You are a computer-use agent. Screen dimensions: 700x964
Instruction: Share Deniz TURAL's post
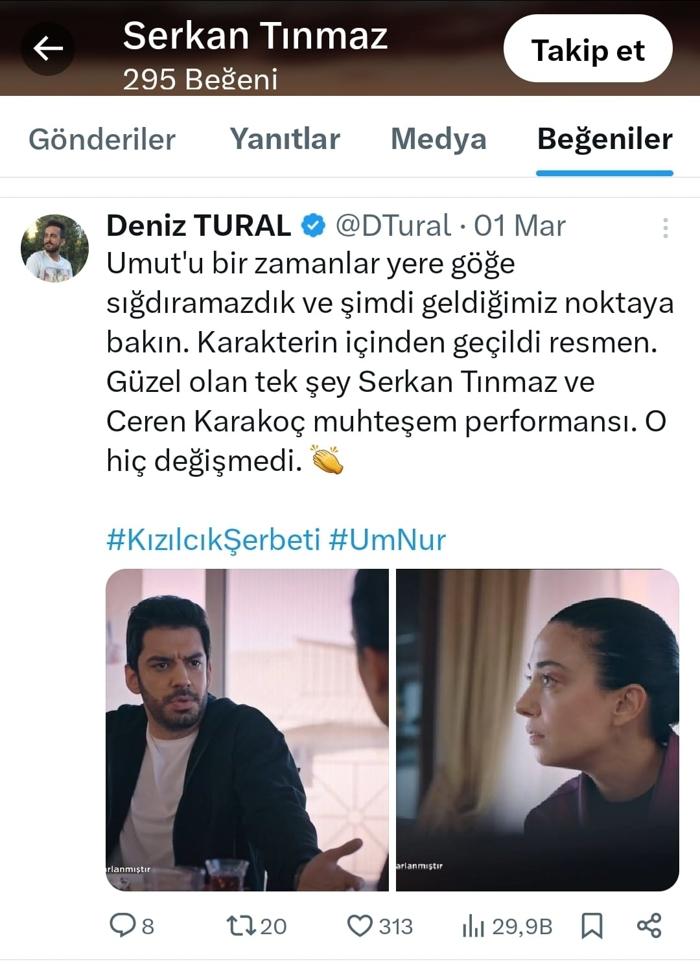tap(649, 926)
